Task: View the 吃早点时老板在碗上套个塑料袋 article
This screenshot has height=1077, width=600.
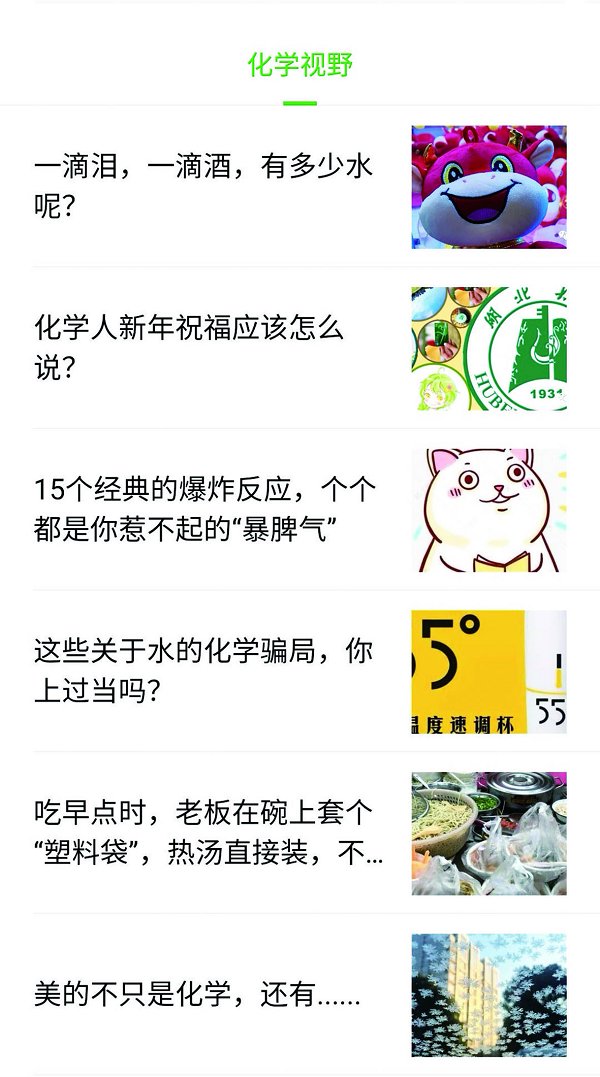Action: [x=300, y=833]
